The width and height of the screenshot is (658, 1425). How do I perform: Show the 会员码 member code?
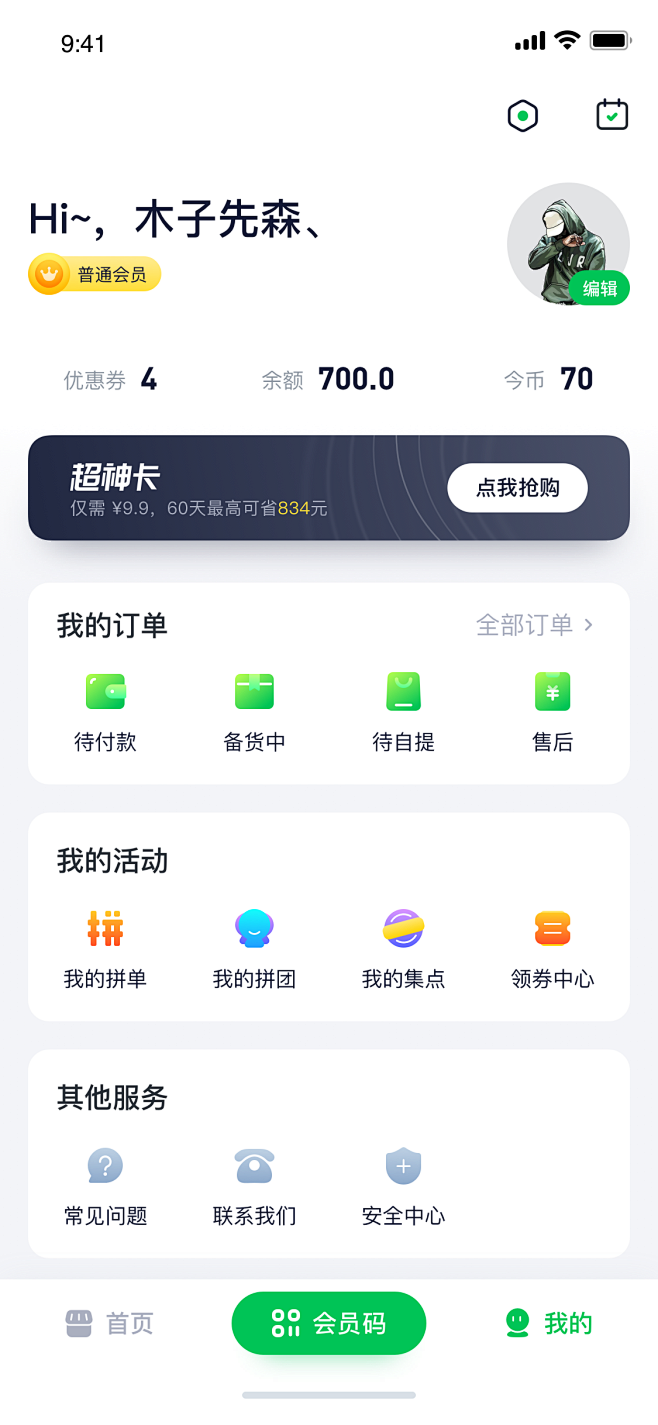[x=329, y=1323]
